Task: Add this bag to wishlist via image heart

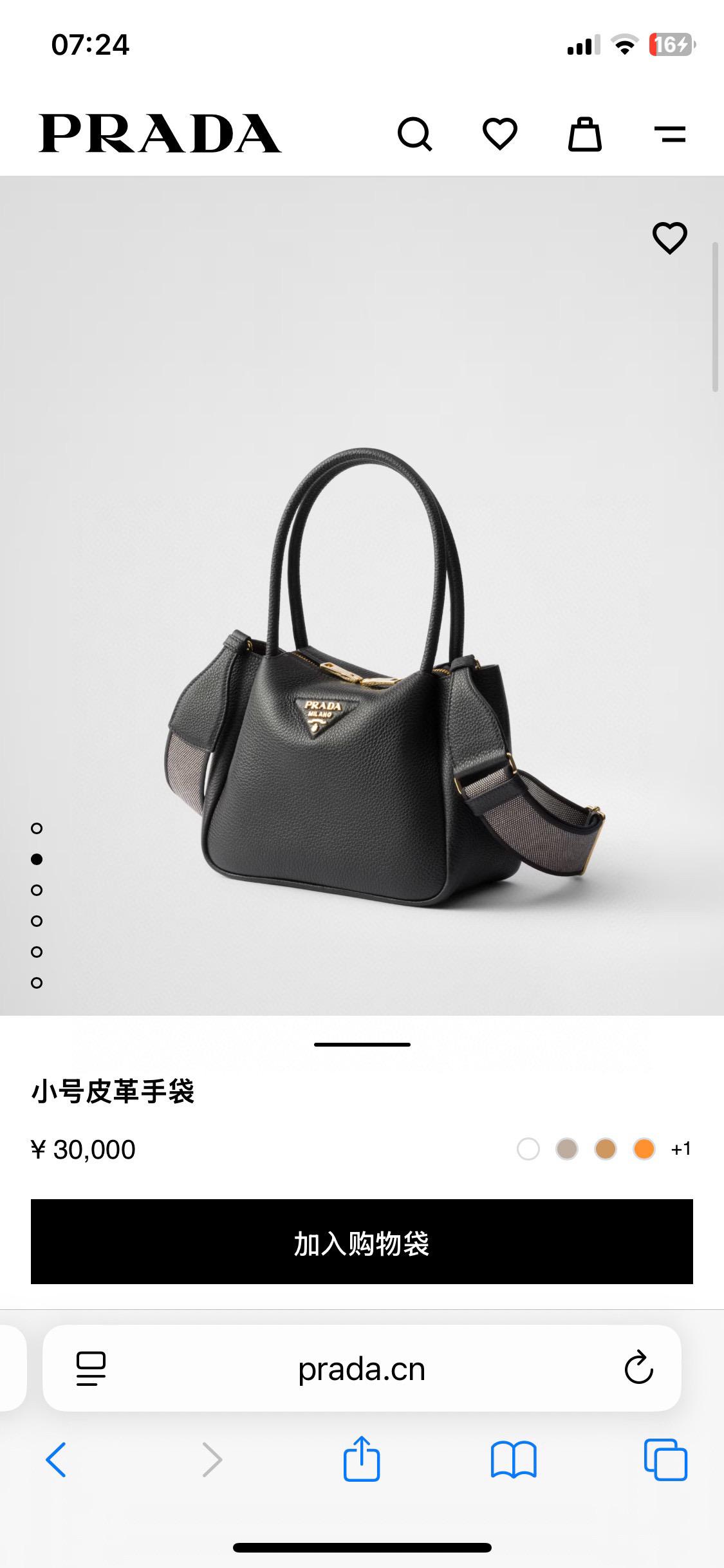Action: [x=670, y=238]
